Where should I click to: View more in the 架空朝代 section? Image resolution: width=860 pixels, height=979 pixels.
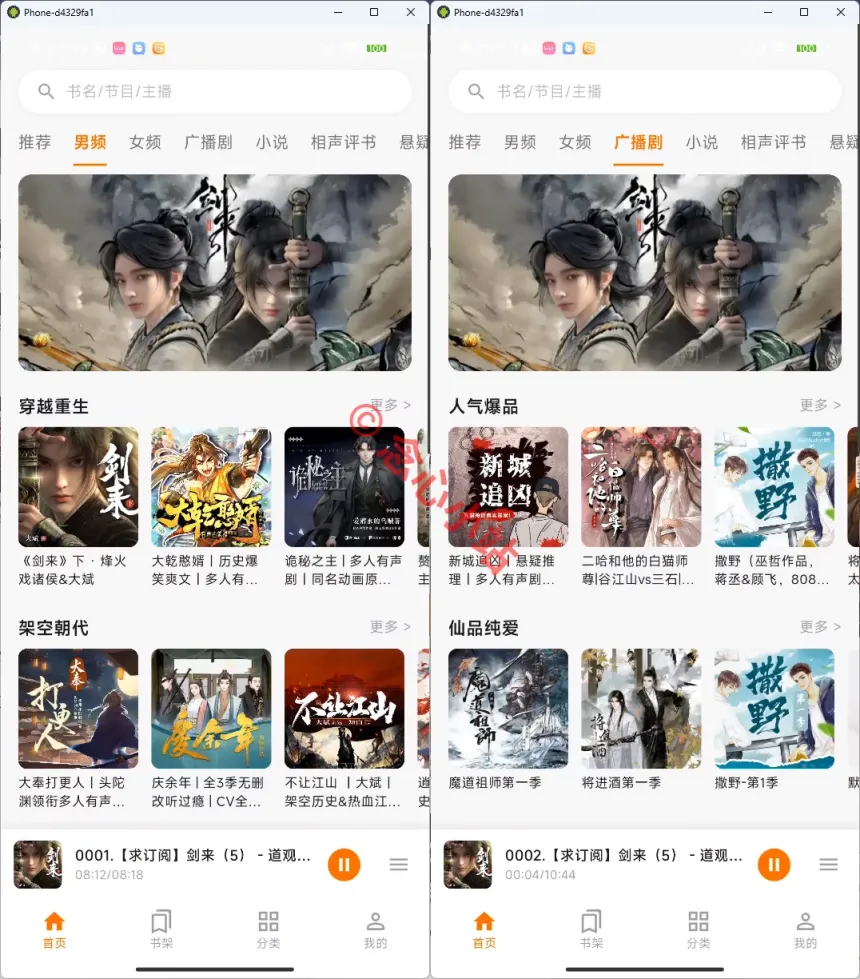point(389,627)
